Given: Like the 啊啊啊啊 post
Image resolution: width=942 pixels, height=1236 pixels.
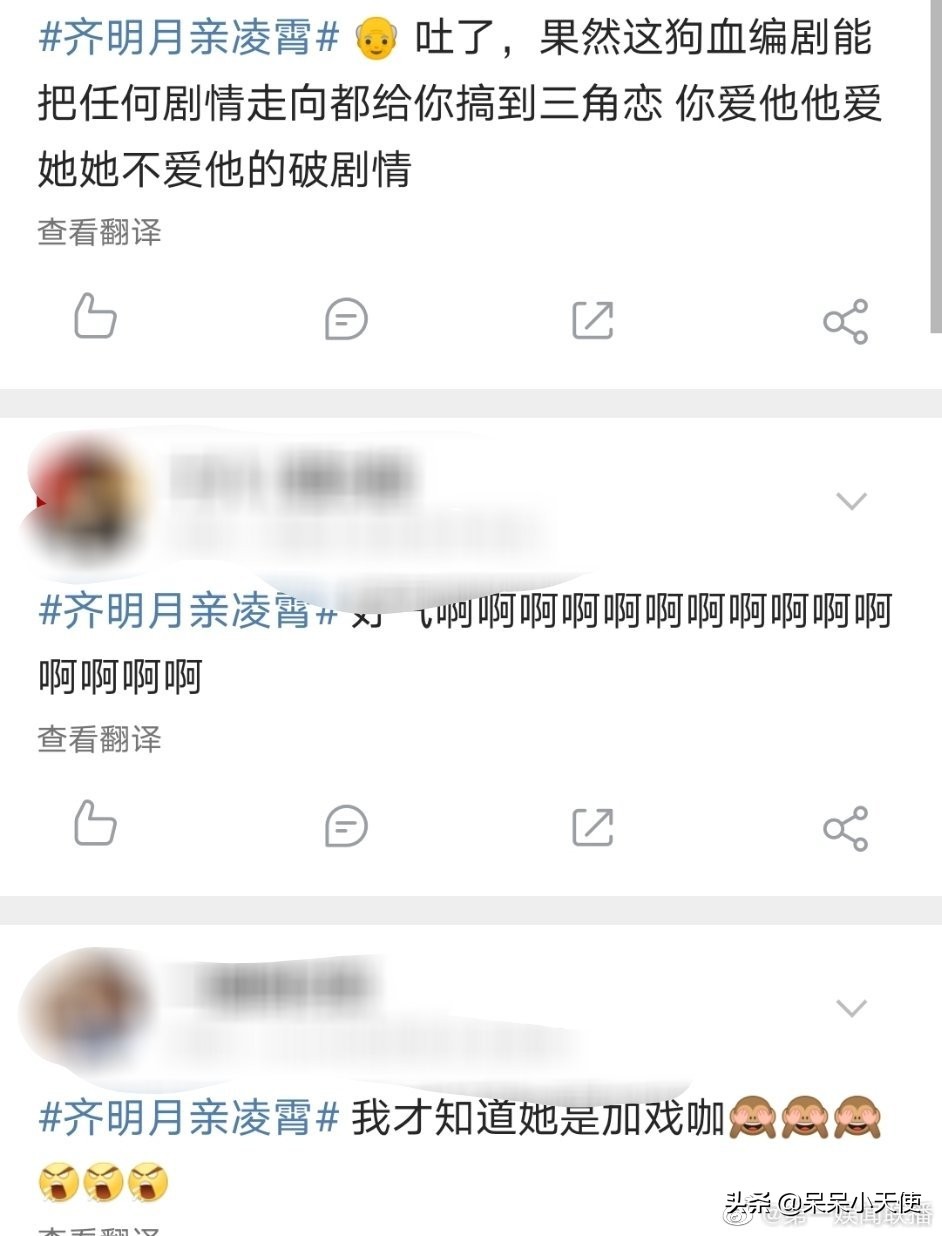Looking at the screenshot, I should [96, 825].
